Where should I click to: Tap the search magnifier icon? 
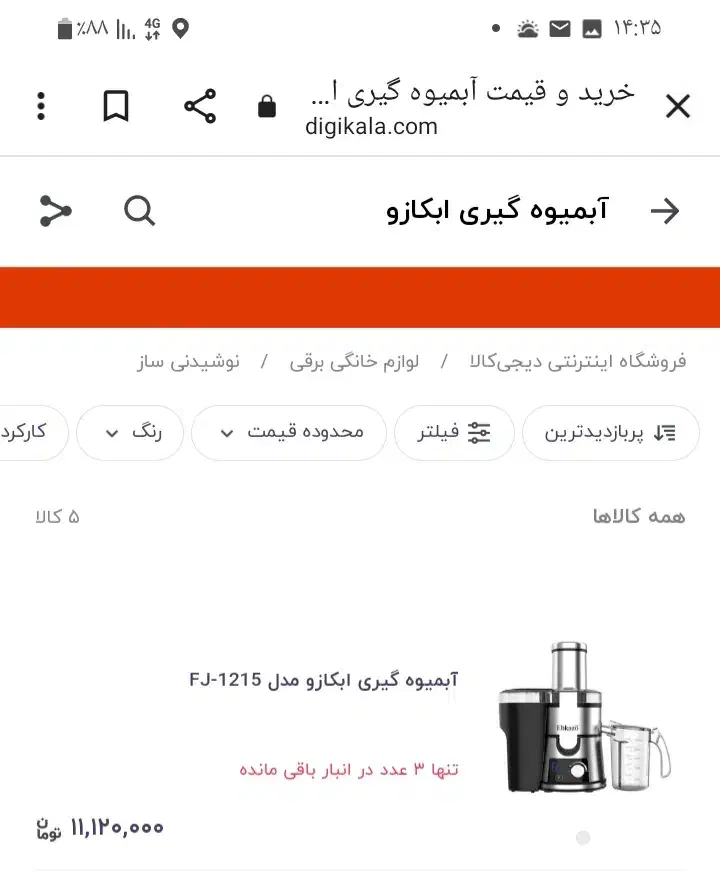click(x=139, y=211)
